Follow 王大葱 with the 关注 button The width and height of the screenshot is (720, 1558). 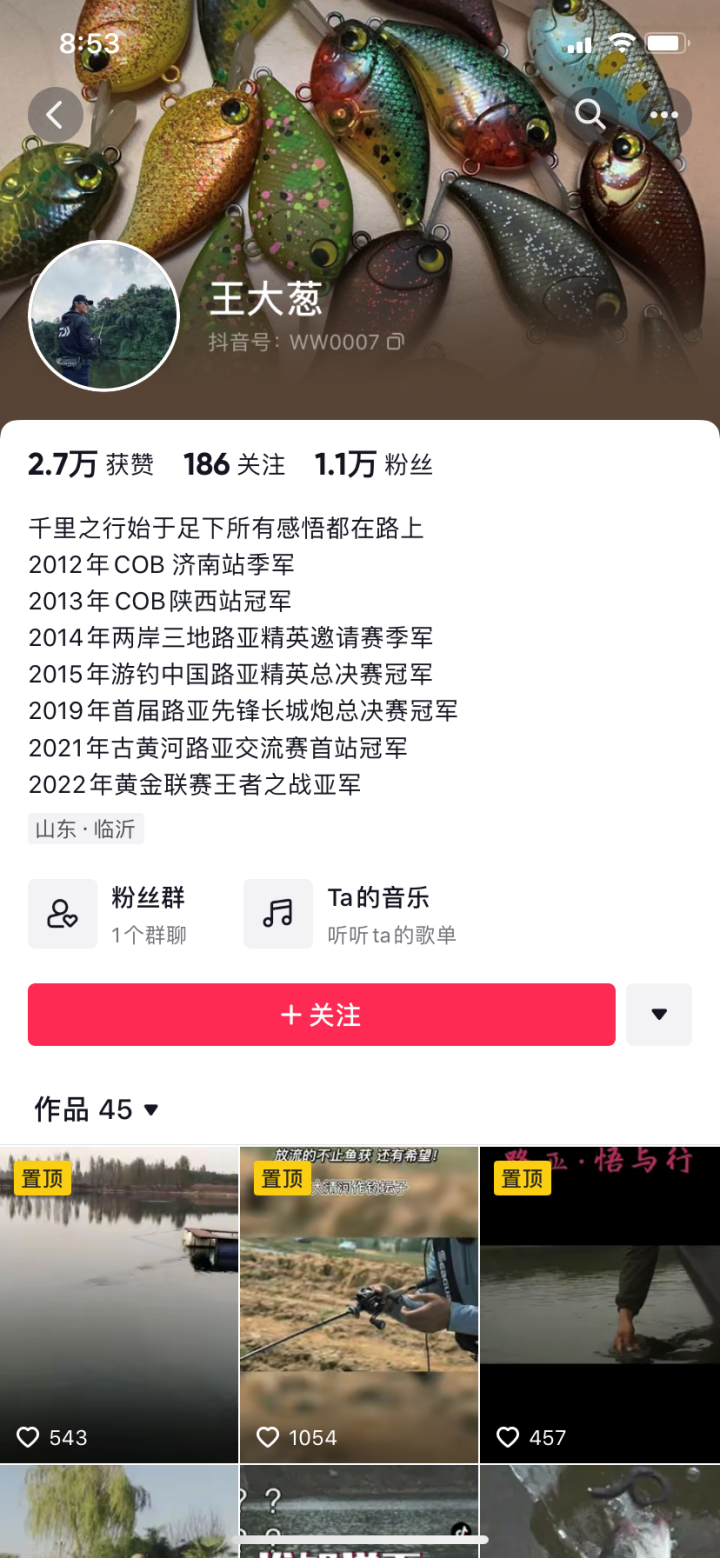pos(321,1015)
